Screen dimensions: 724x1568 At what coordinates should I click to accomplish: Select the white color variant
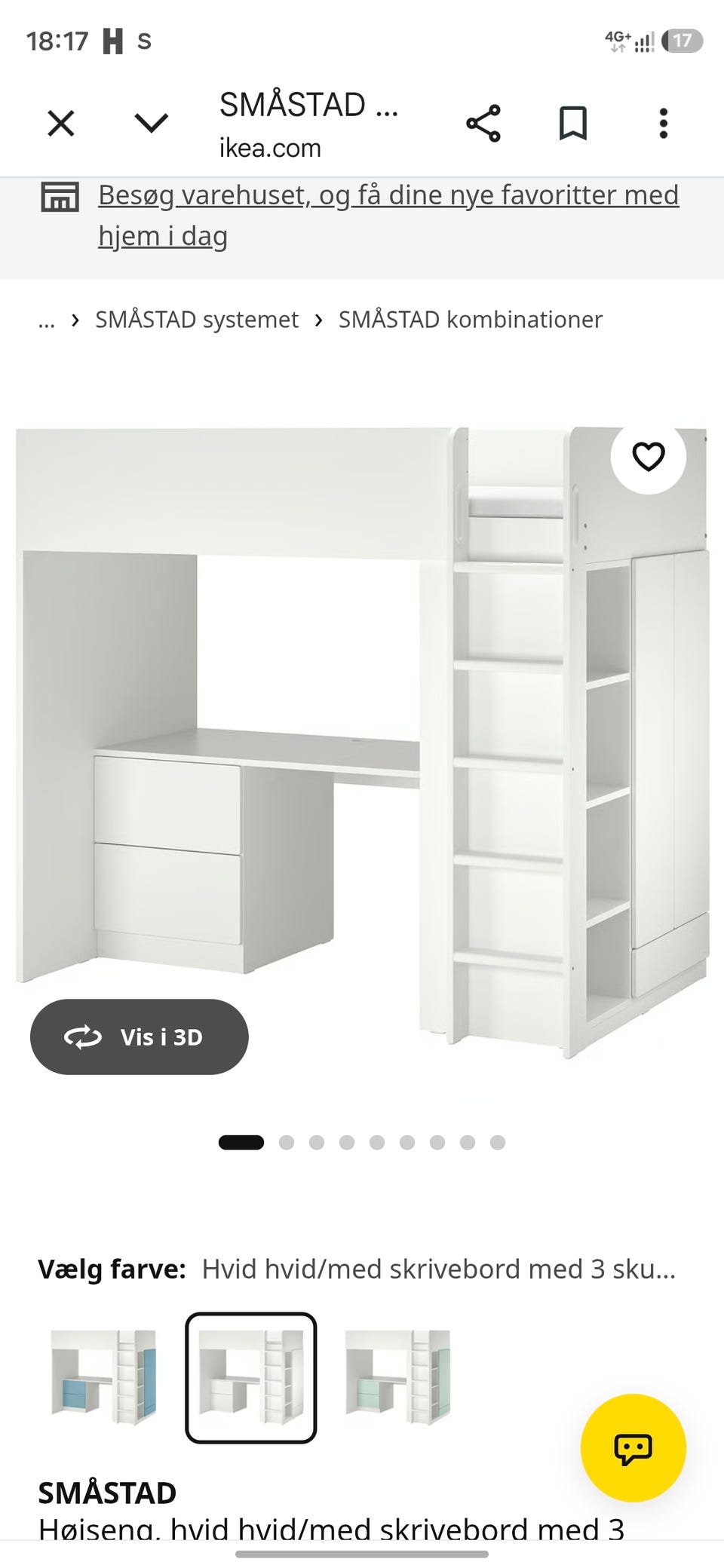(251, 1377)
